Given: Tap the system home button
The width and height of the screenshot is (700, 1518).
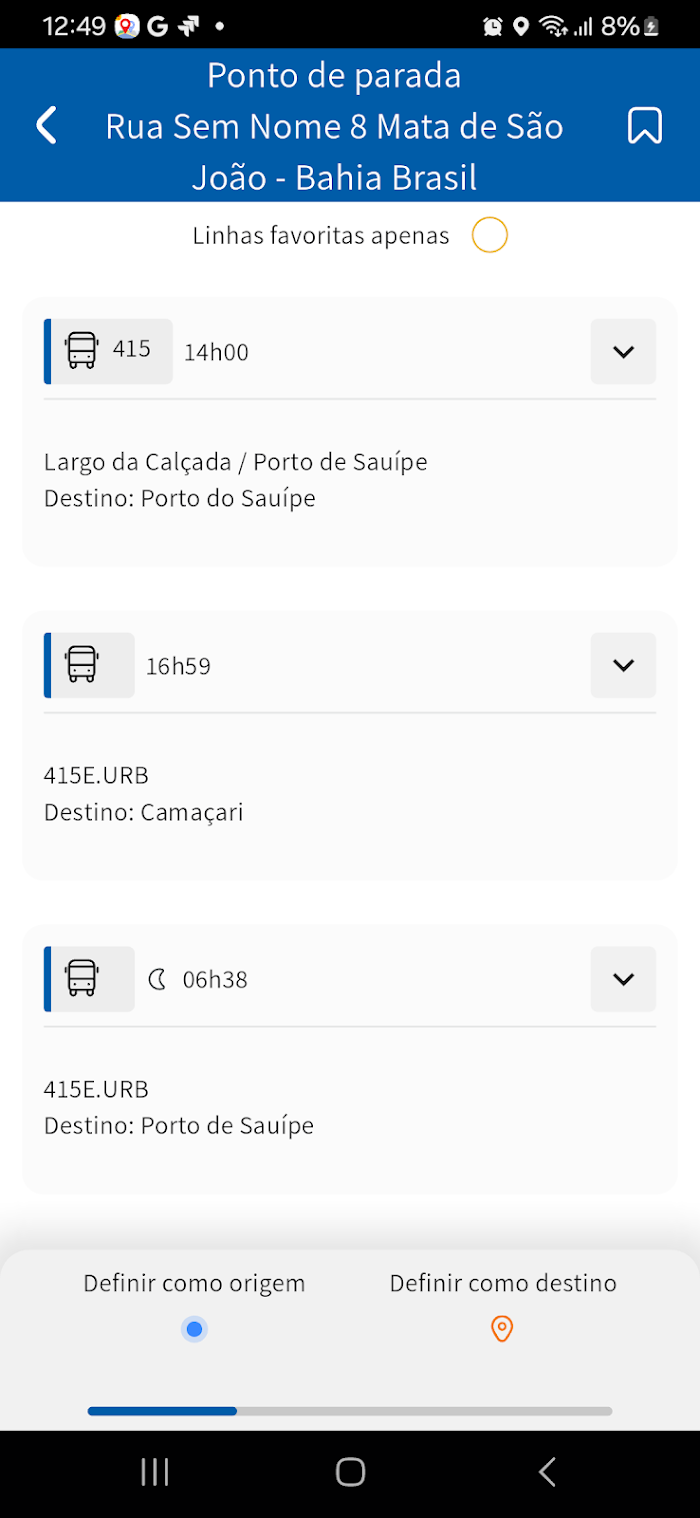Looking at the screenshot, I should [350, 1471].
